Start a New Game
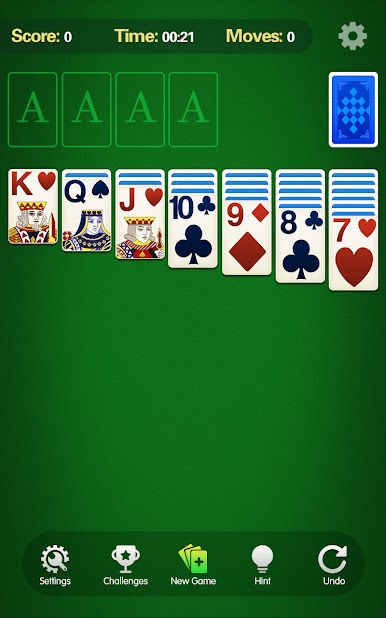 point(193,564)
